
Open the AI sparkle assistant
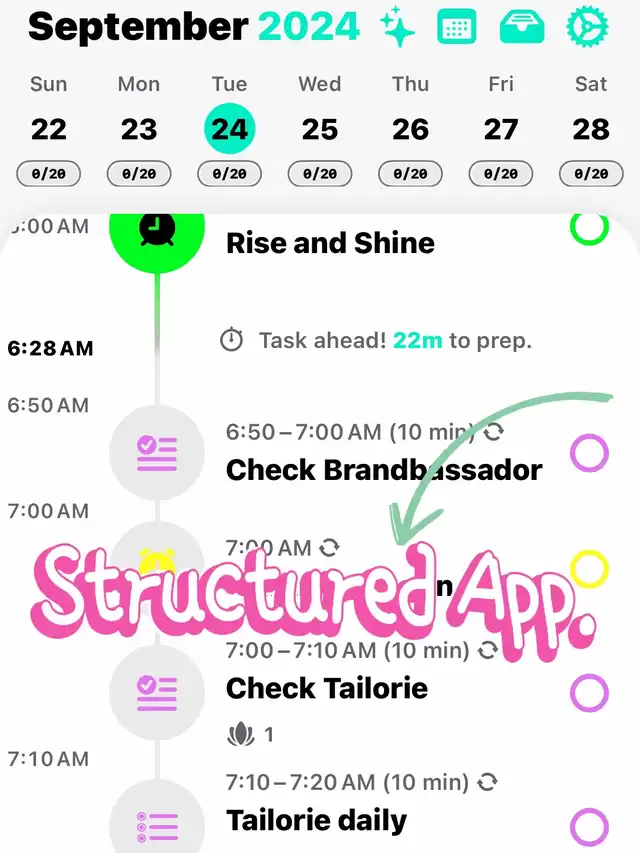click(397, 26)
